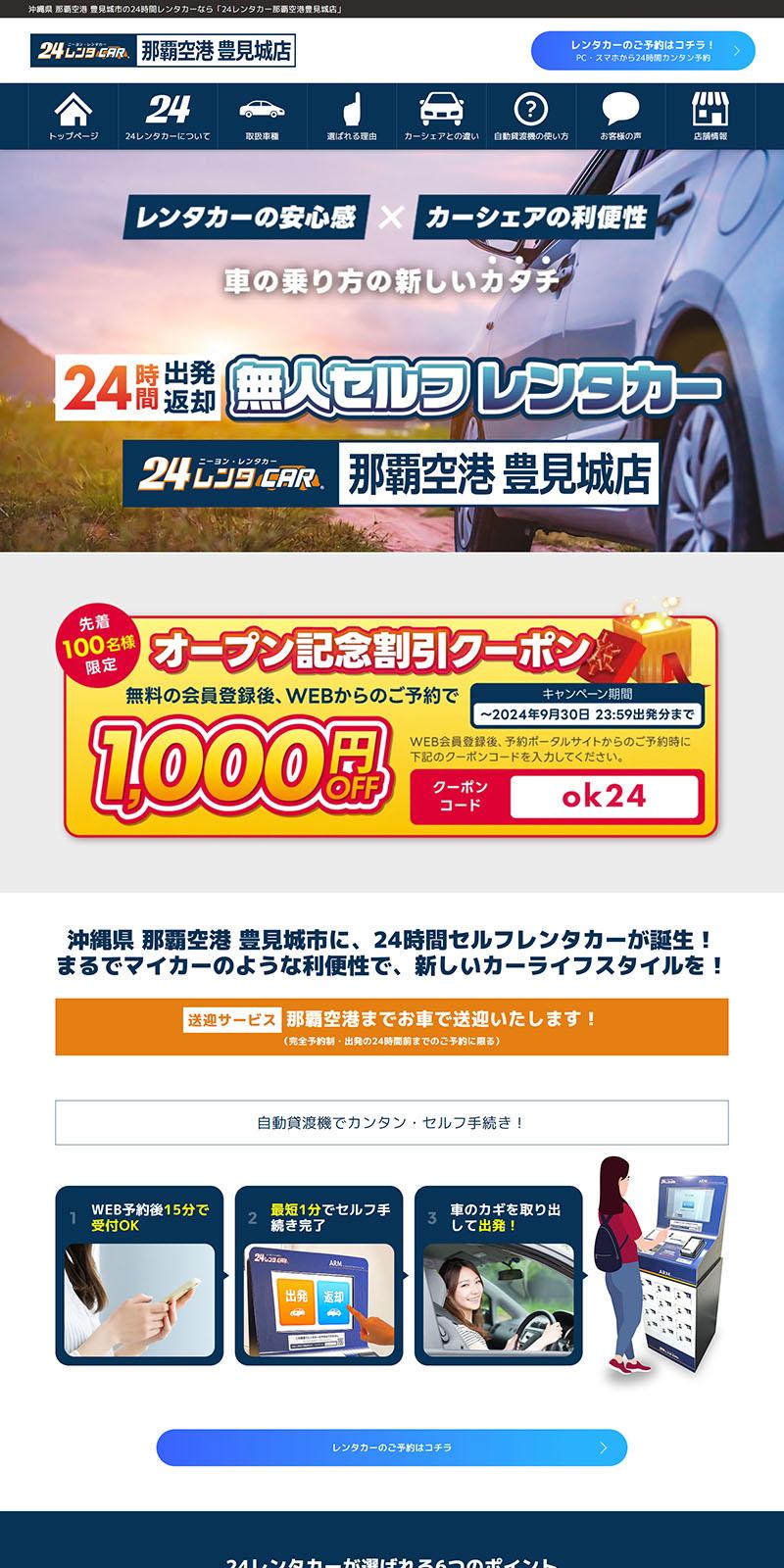Tap the bottom レンタカーのご予約はコチラ button
The height and width of the screenshot is (1568, 784).
coord(392,1447)
